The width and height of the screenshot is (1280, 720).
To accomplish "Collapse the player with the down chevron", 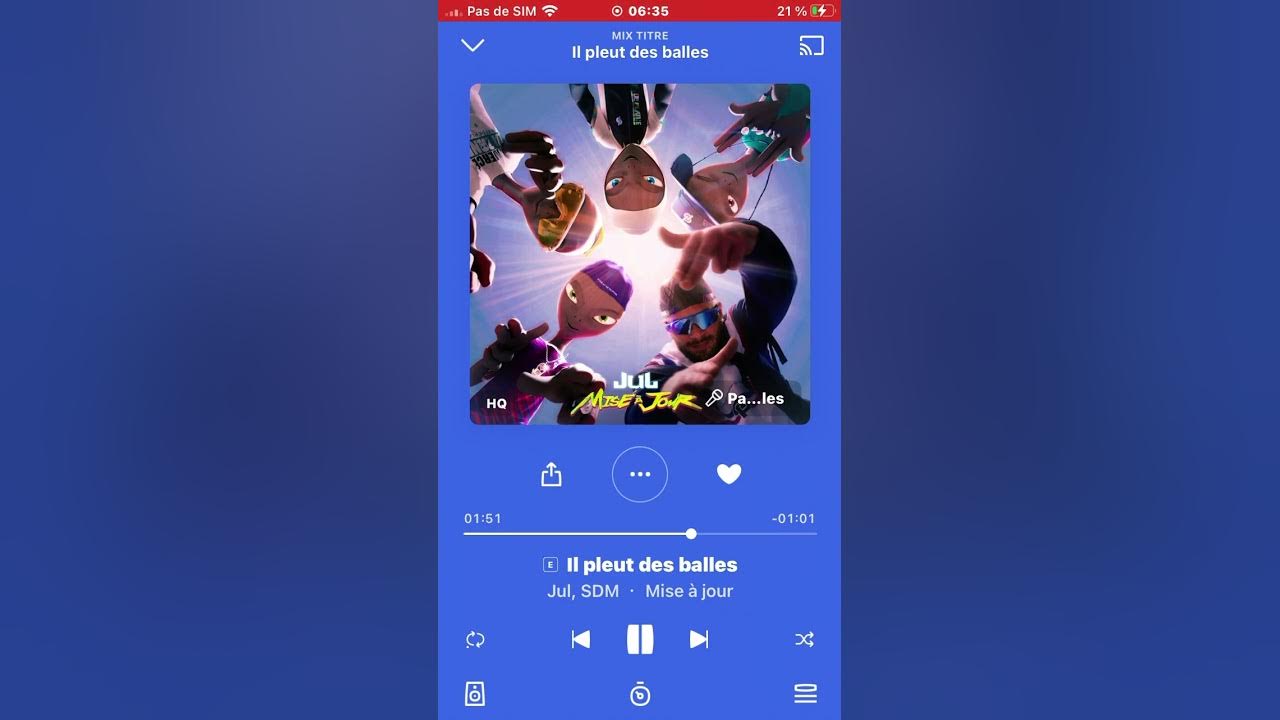I will pyautogui.click(x=473, y=45).
